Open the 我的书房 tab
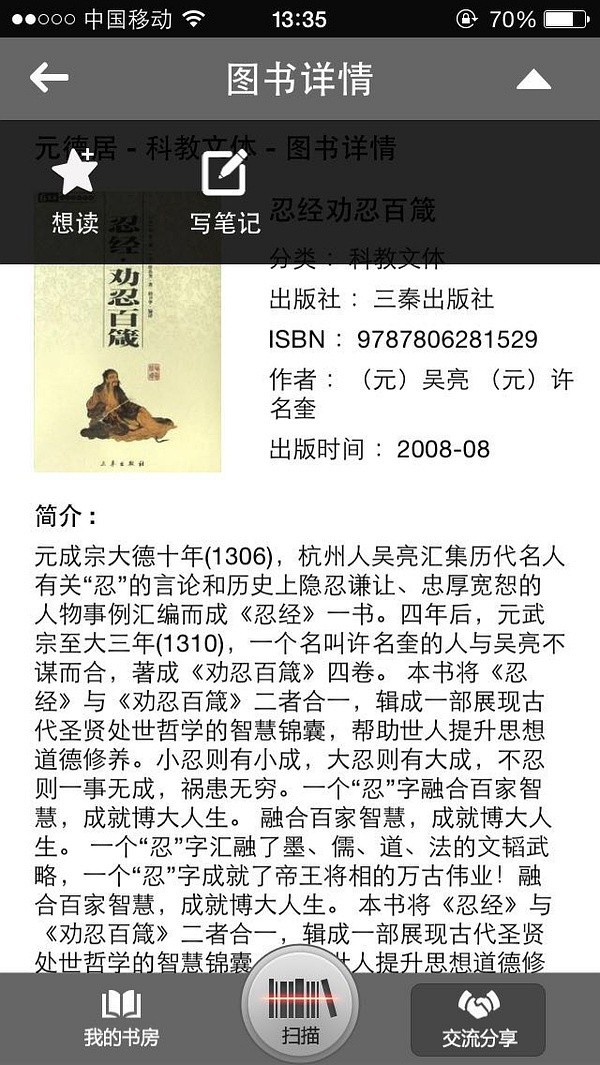The height and width of the screenshot is (1065, 600). tap(121, 1018)
